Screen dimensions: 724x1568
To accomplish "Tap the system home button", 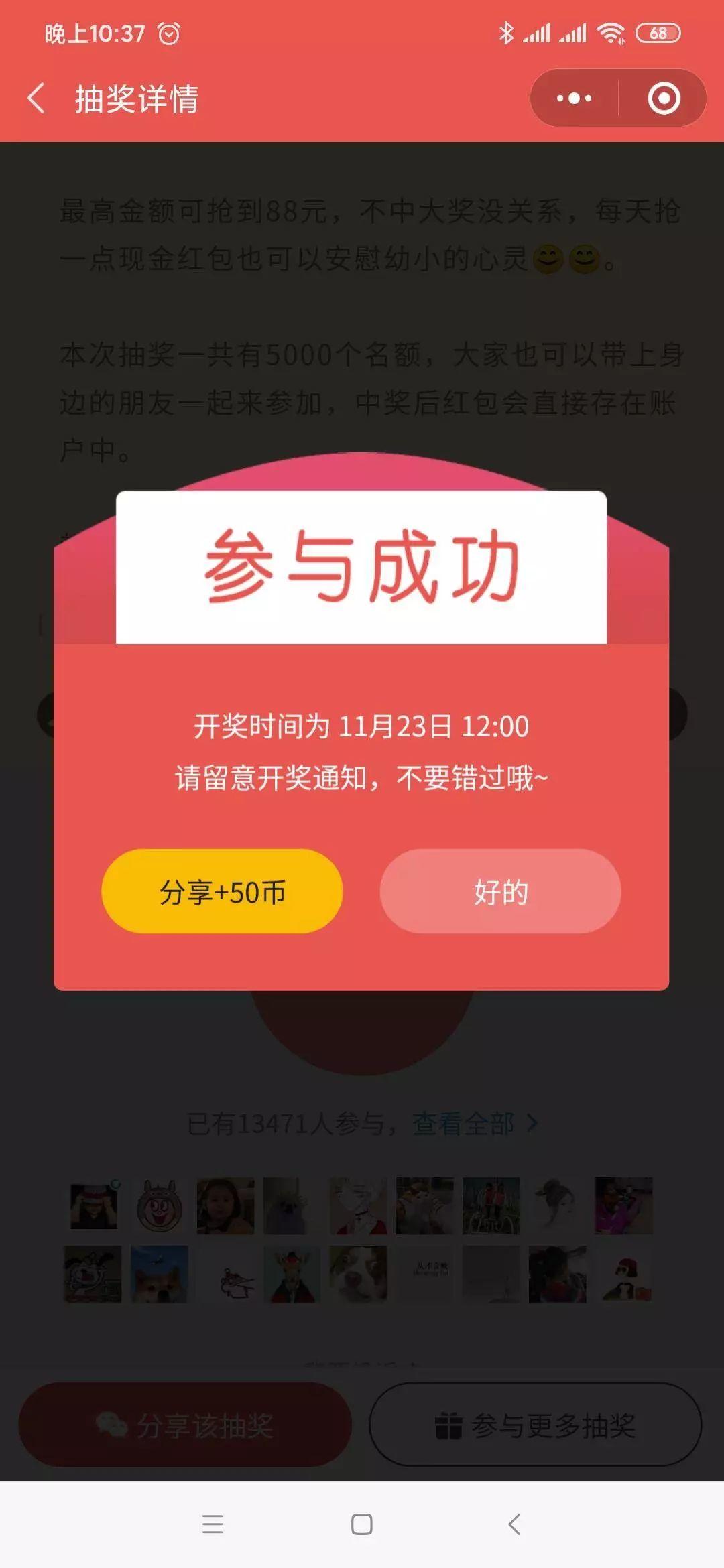I will 362,1524.
